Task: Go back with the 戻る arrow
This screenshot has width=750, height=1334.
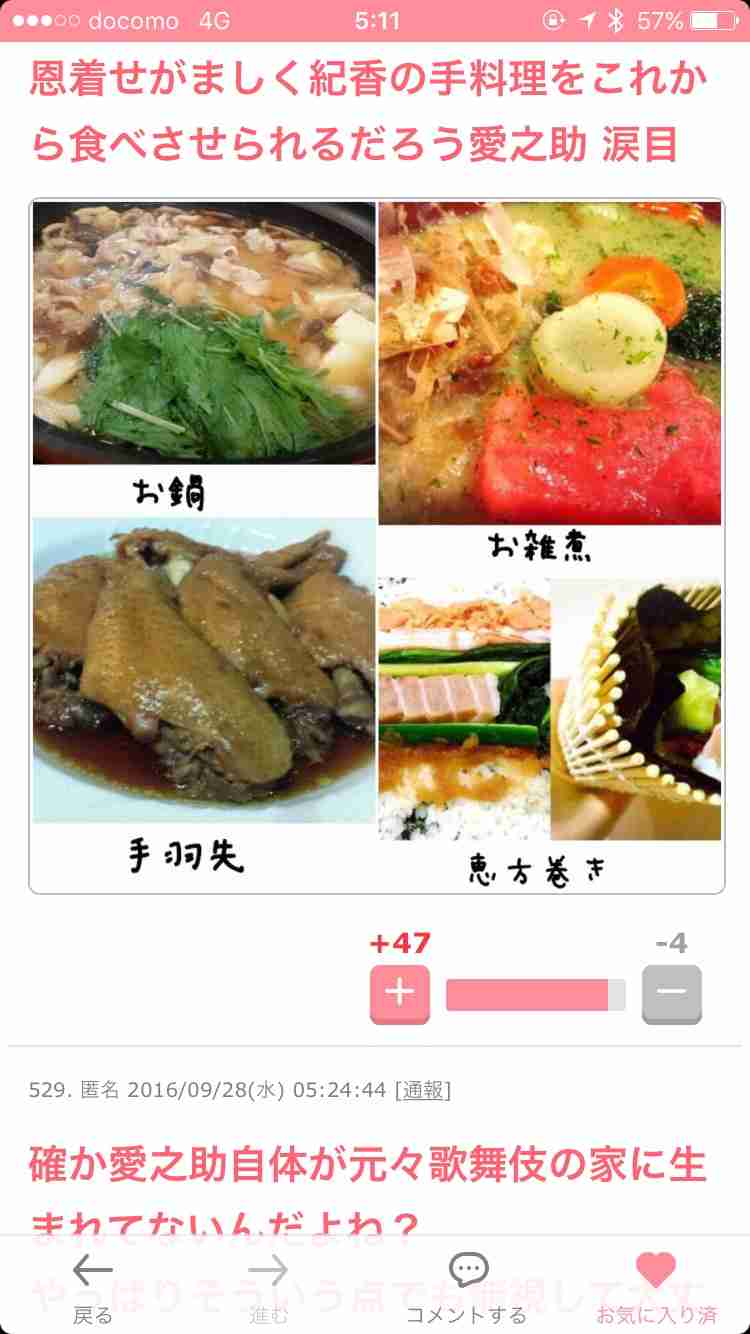Action: click(93, 1286)
